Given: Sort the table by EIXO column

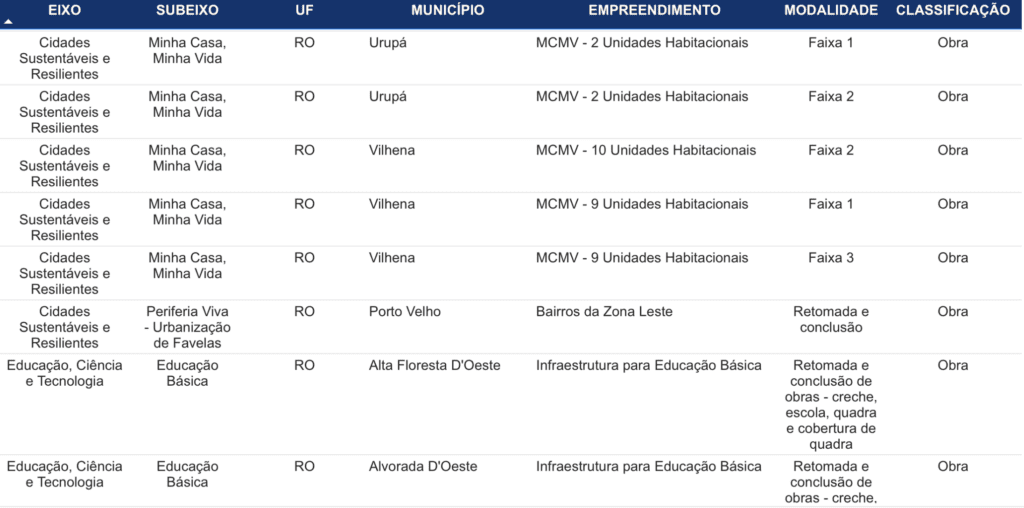Looking at the screenshot, I should (x=65, y=10).
